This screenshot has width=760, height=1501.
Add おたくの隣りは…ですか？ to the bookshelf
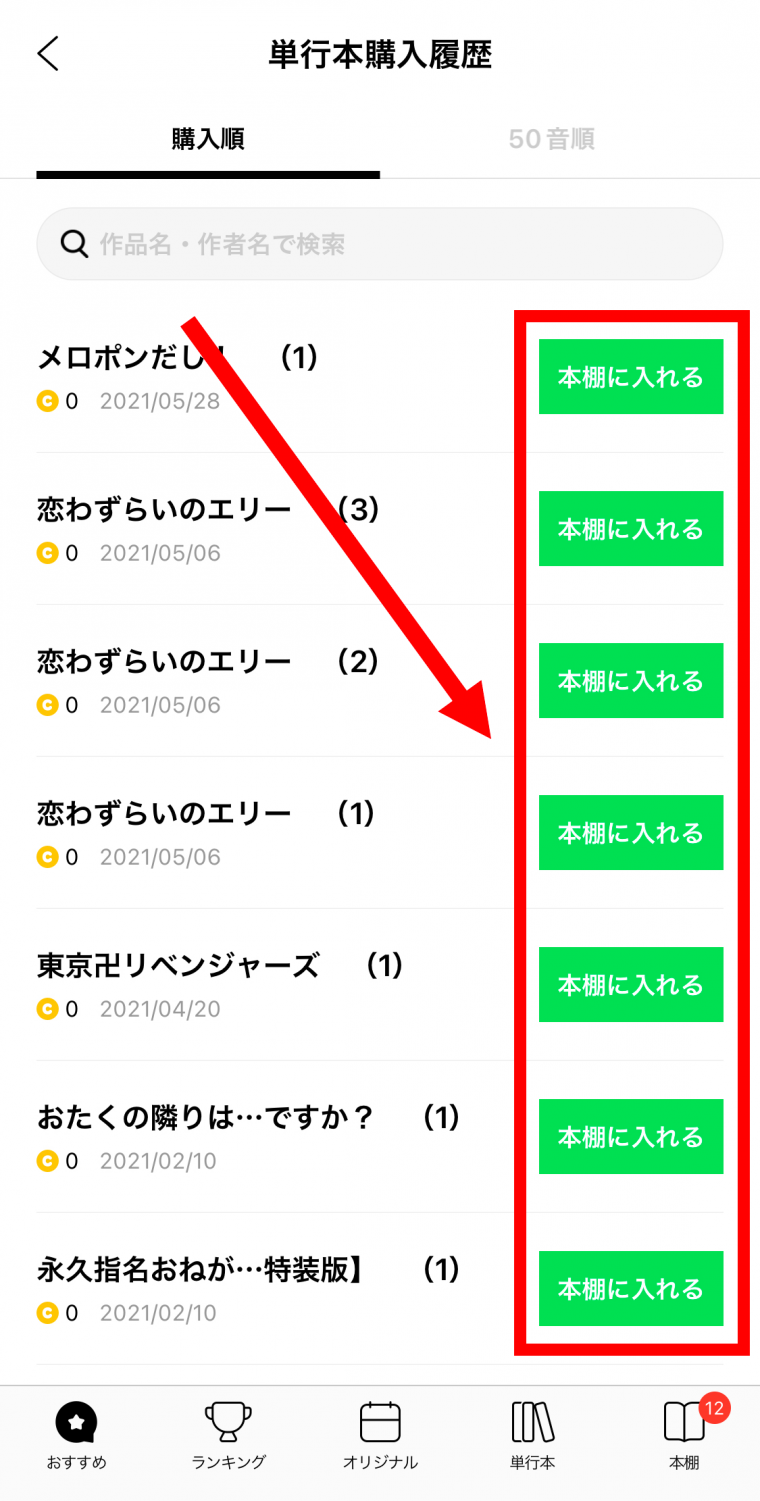tap(631, 1137)
